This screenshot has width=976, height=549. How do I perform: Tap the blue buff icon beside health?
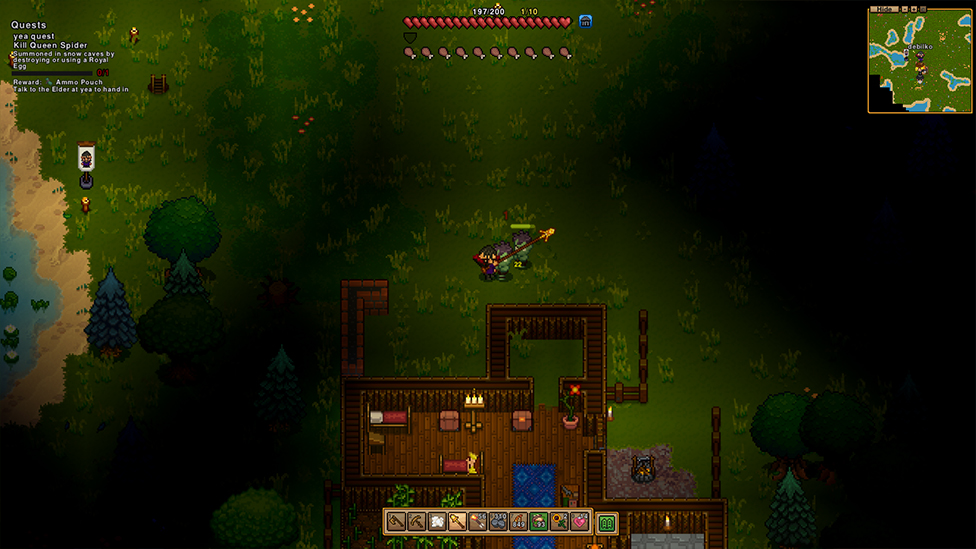[585, 21]
